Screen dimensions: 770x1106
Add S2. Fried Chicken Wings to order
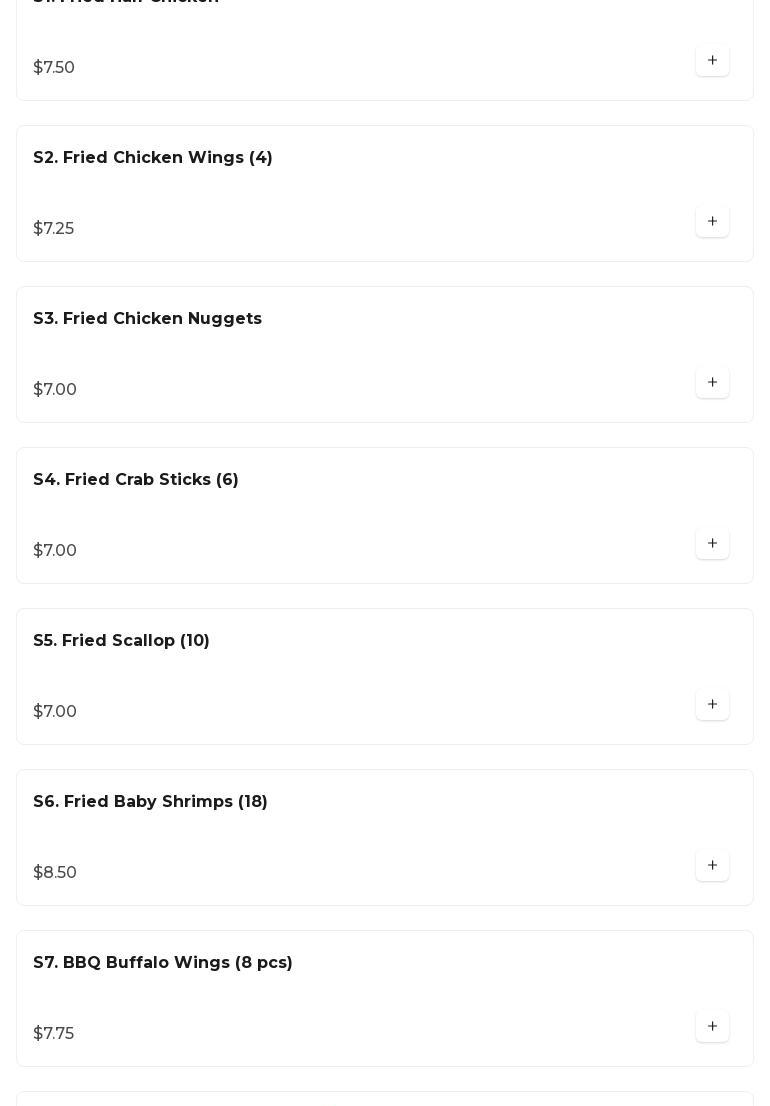click(x=712, y=222)
